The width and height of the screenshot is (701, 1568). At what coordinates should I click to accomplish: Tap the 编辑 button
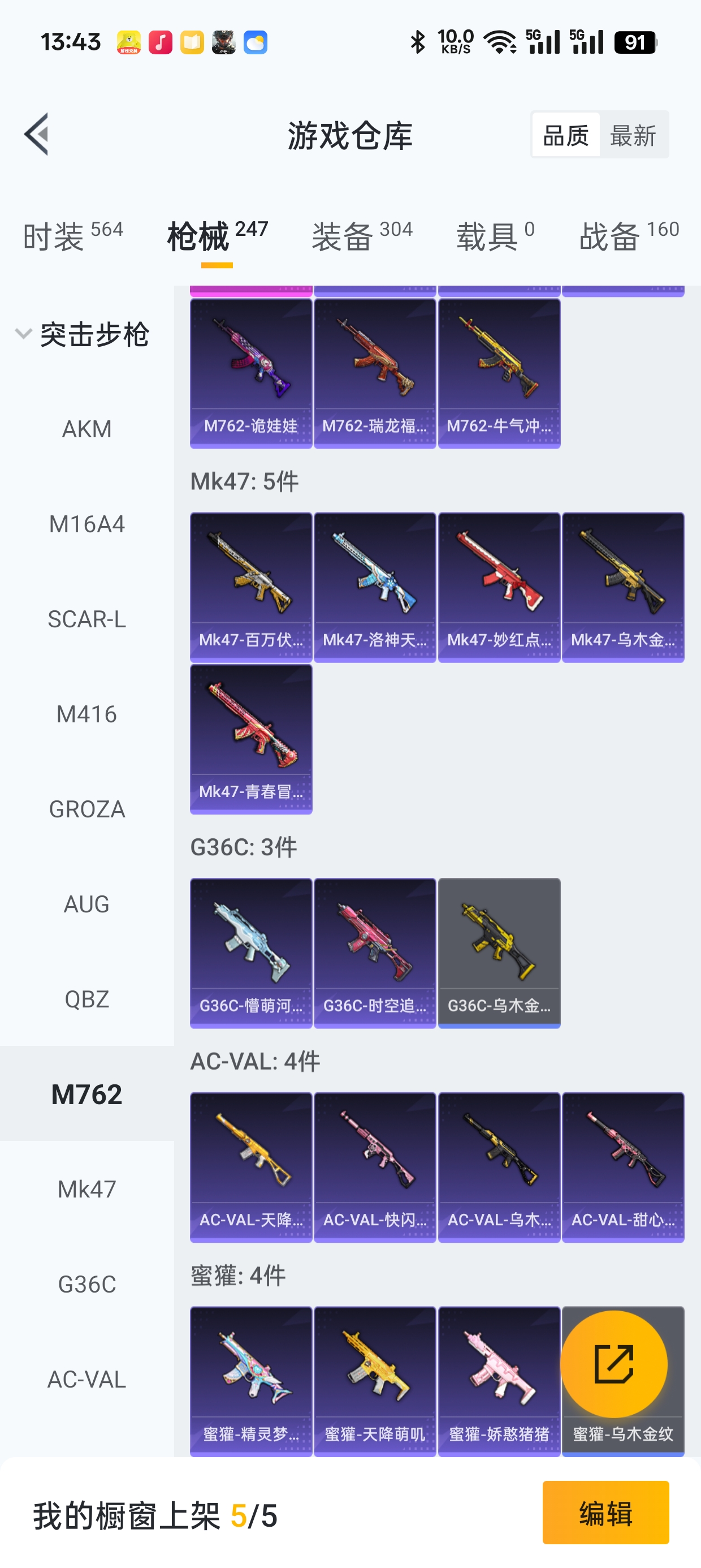click(x=605, y=1513)
